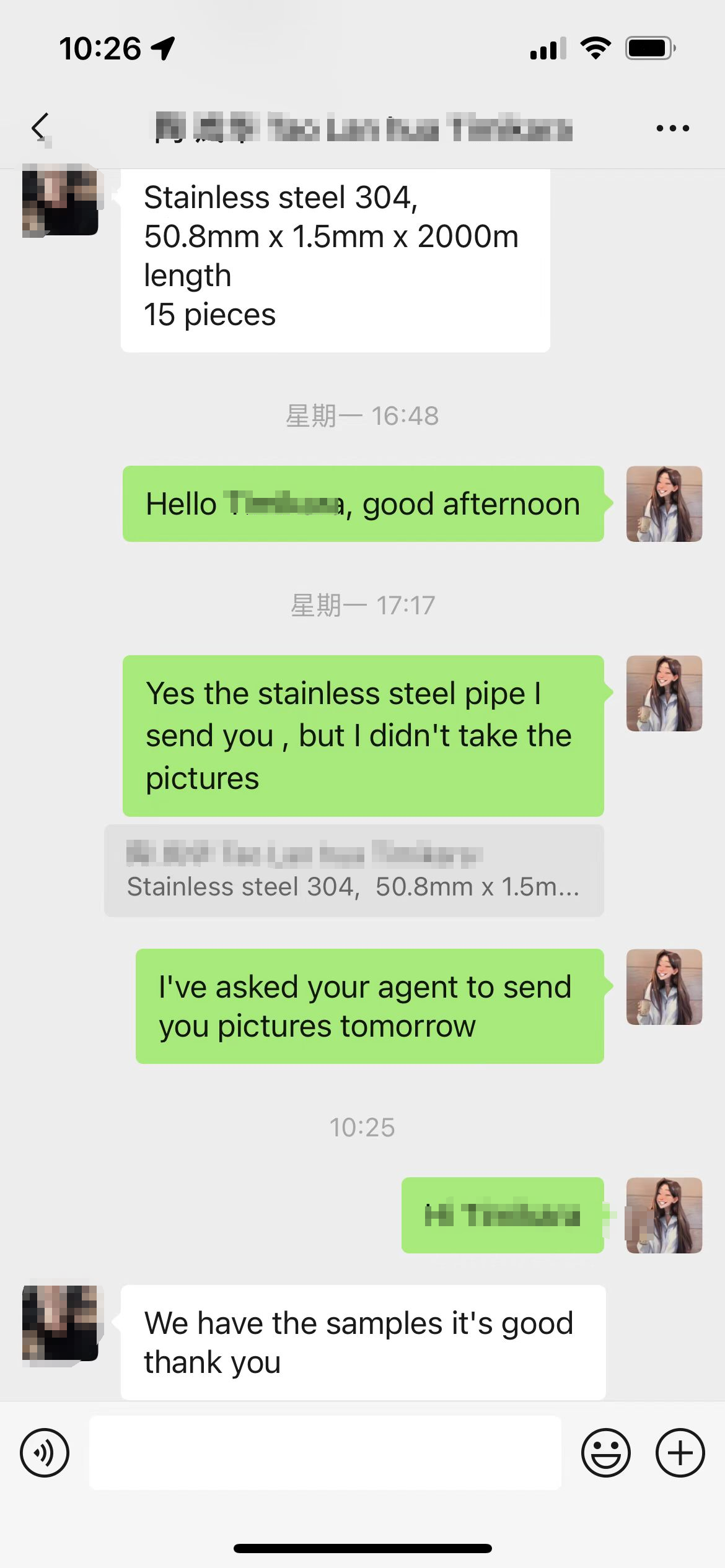Open the plus attachments menu

click(680, 1453)
